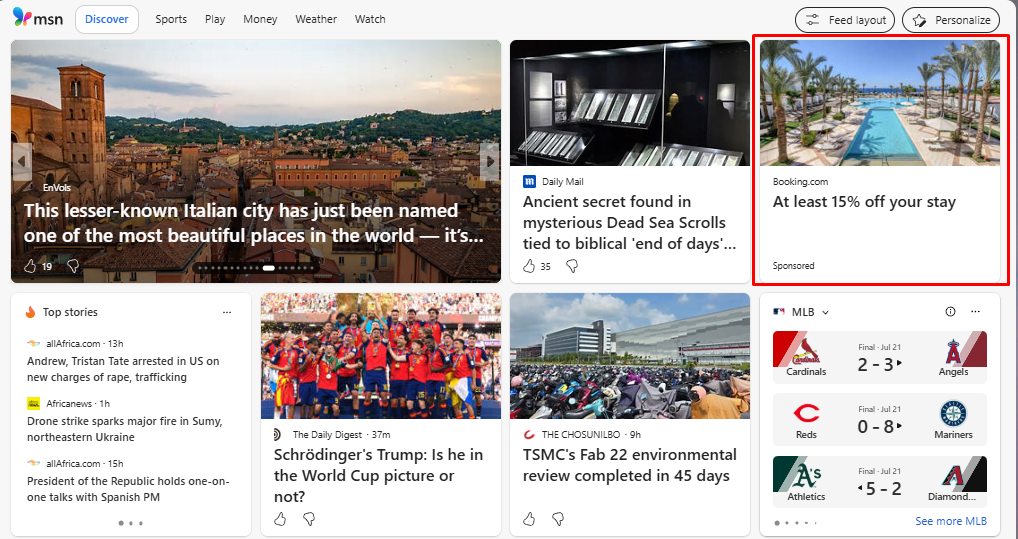The width and height of the screenshot is (1018, 539).
Task: Open MLB card info icon
Action: click(950, 312)
